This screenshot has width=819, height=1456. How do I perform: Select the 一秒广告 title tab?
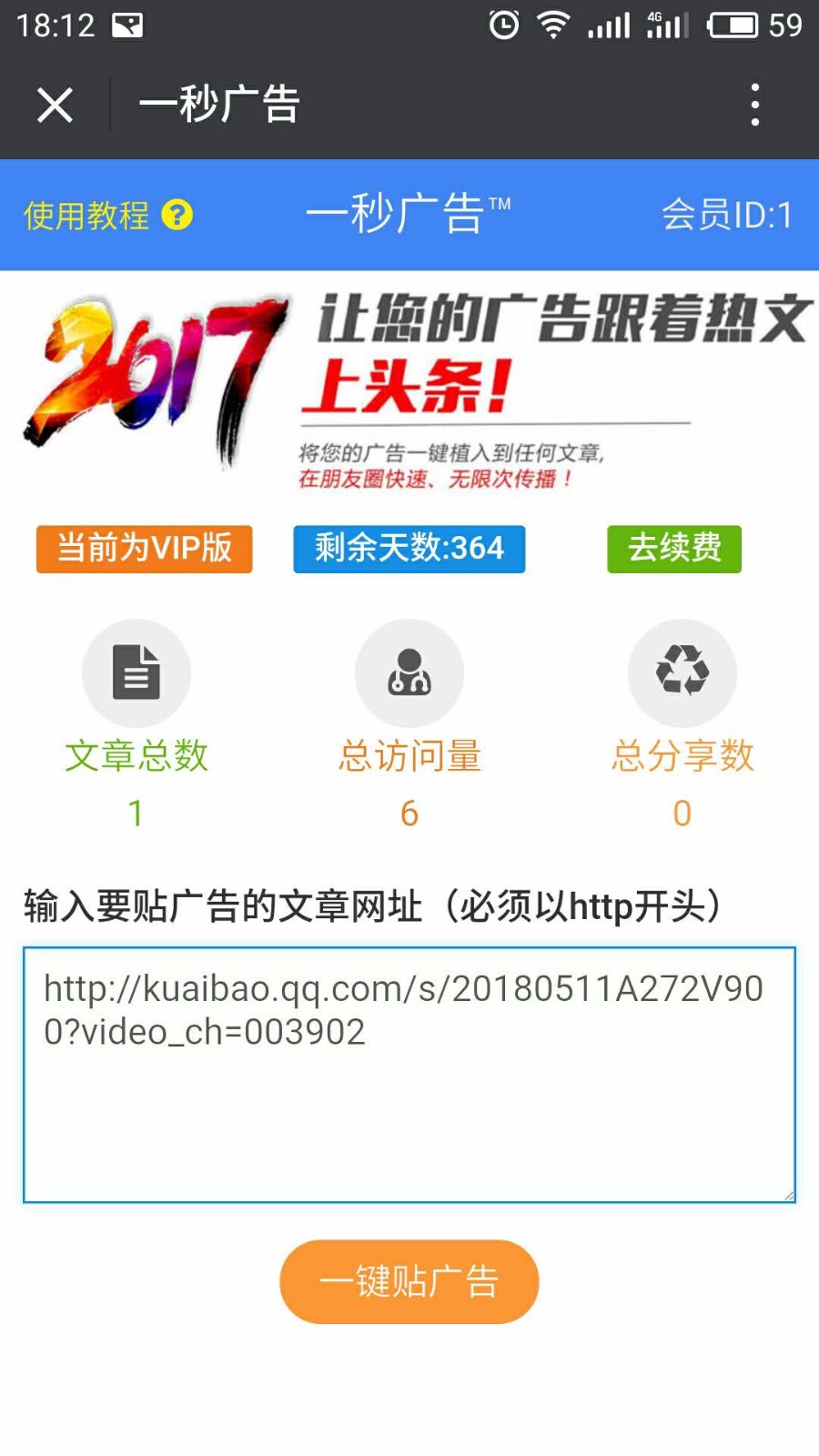218,105
